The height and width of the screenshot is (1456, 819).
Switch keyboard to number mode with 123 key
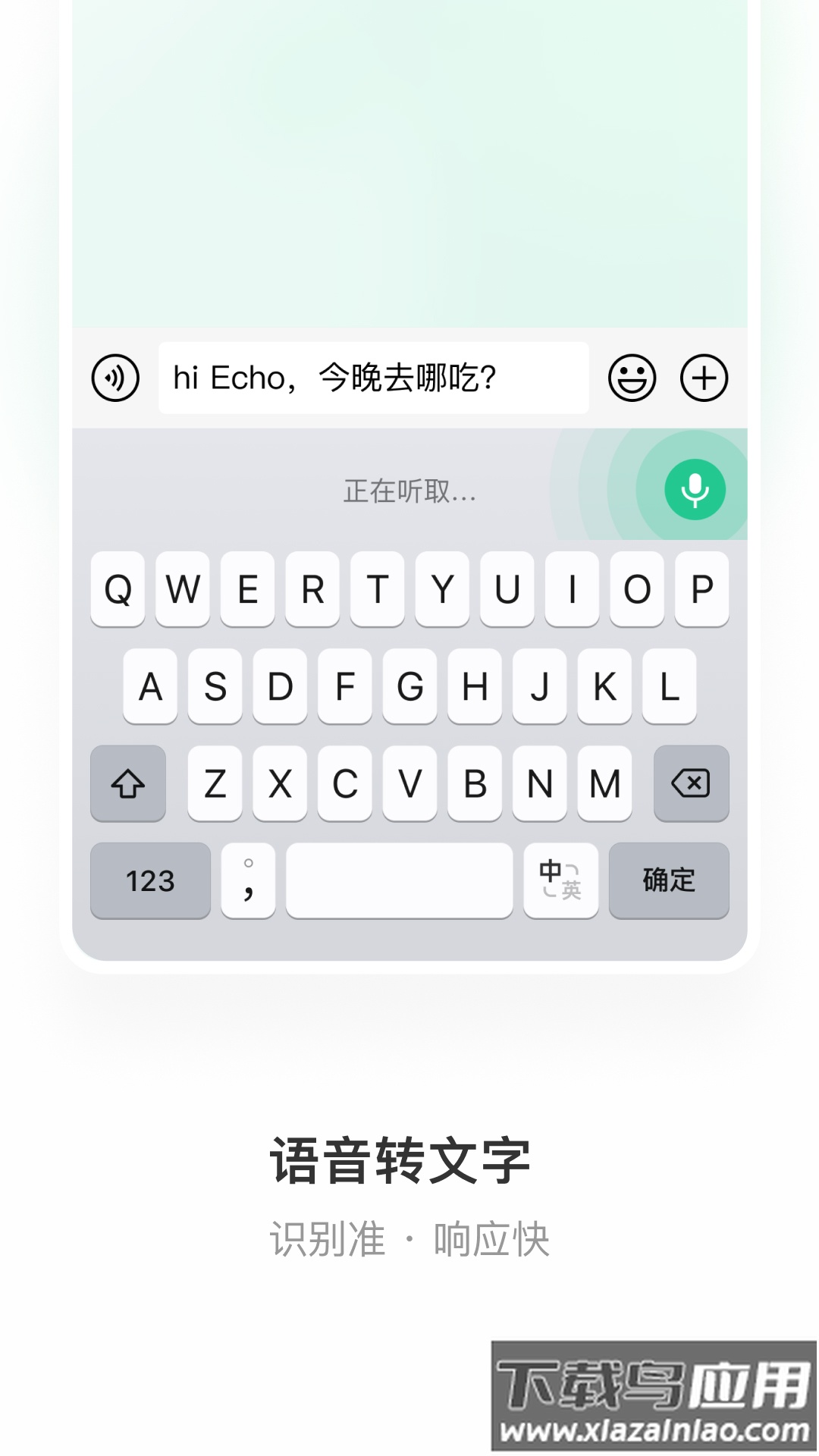[x=149, y=880]
